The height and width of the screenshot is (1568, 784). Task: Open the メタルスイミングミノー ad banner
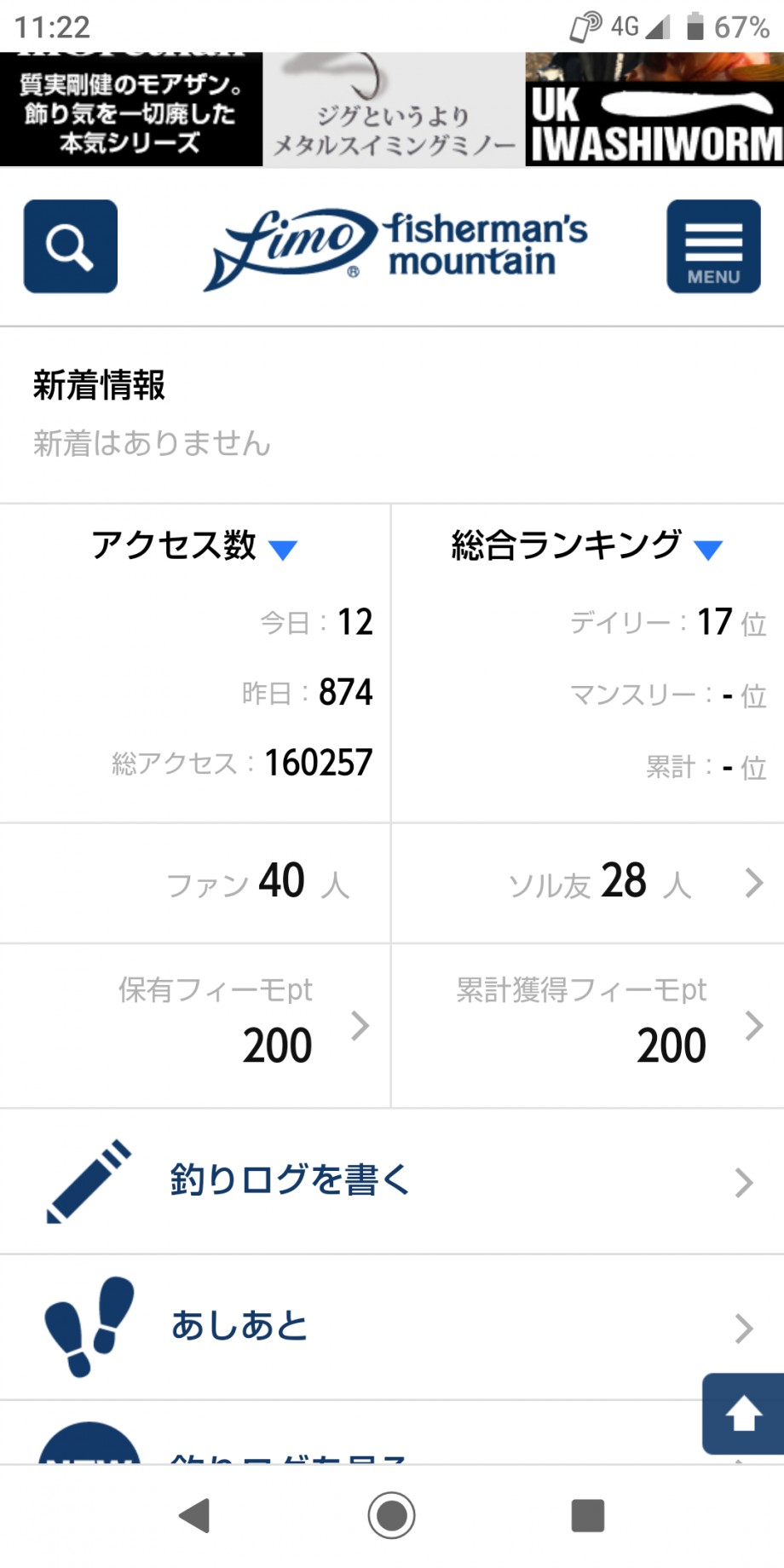click(x=394, y=109)
